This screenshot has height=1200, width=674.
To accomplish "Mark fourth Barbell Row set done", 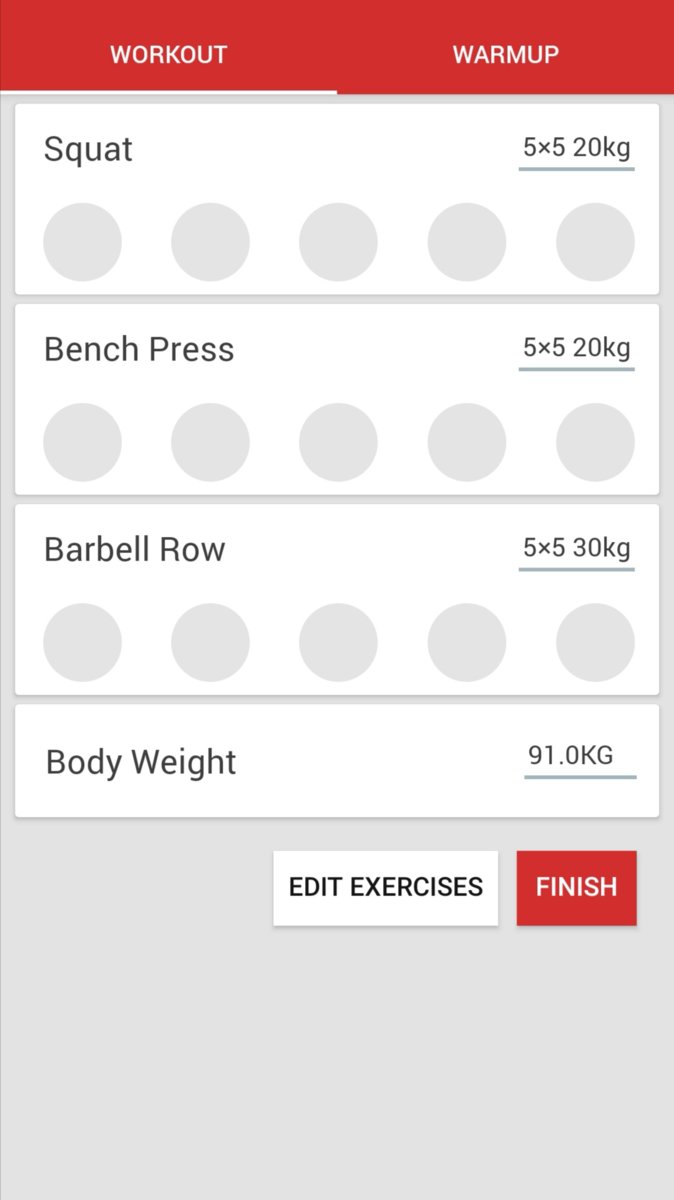I will pyautogui.click(x=467, y=642).
